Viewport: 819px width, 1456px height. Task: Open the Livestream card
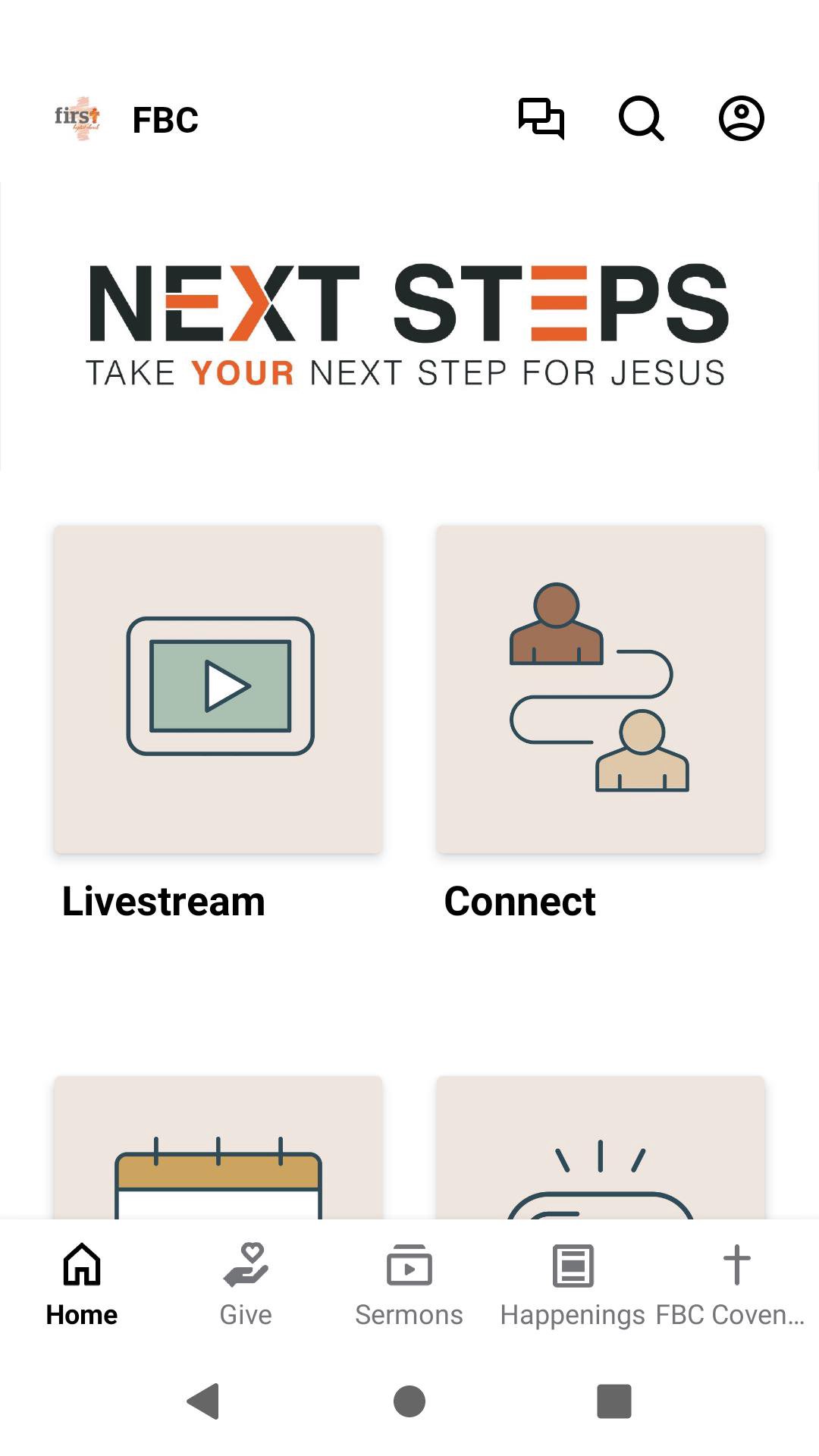coord(218,689)
